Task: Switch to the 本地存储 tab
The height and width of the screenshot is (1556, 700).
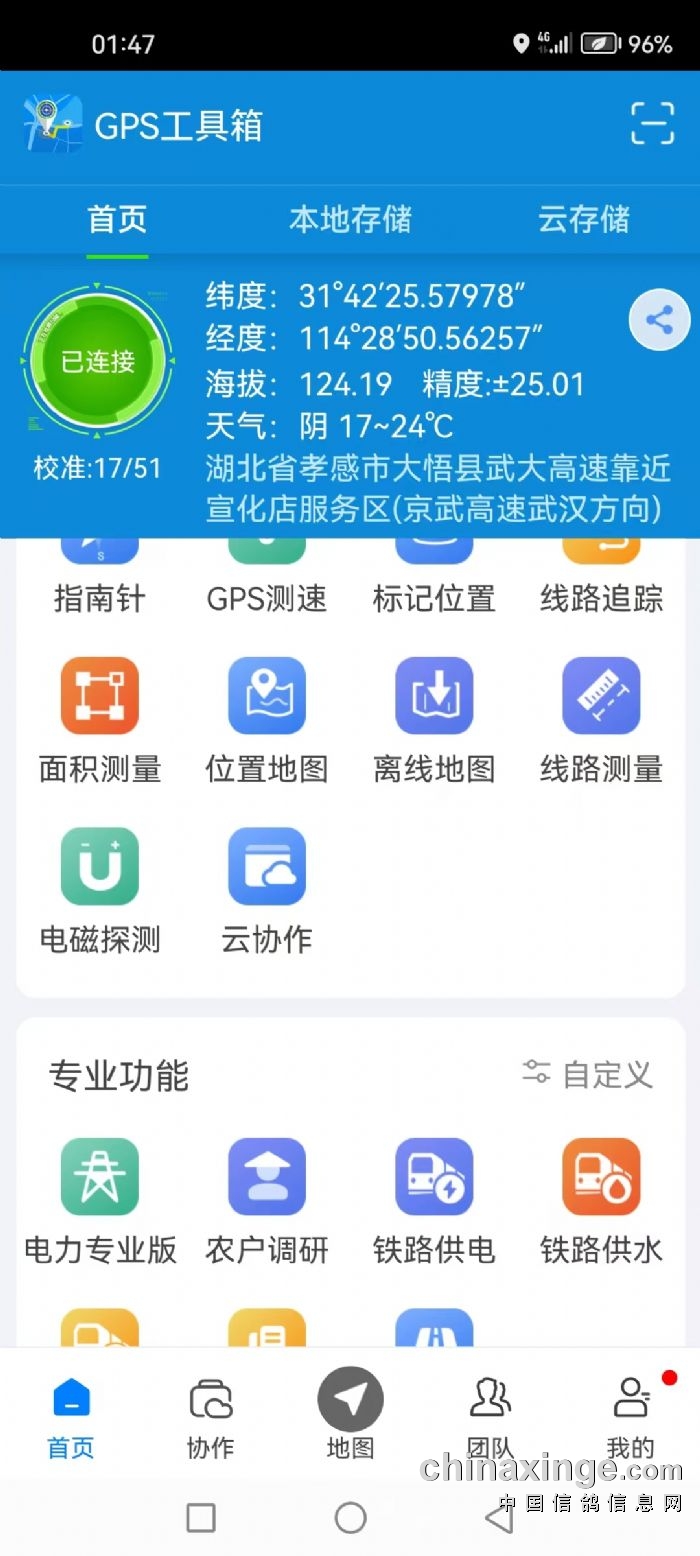Action: (350, 219)
